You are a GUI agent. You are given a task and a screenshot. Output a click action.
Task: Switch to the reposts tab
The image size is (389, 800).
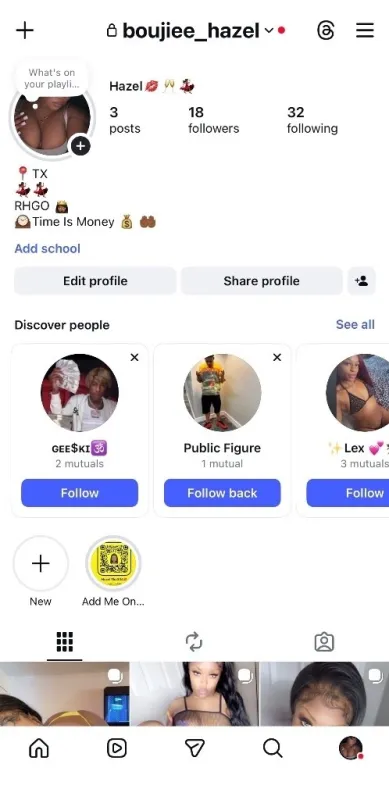tap(194, 642)
